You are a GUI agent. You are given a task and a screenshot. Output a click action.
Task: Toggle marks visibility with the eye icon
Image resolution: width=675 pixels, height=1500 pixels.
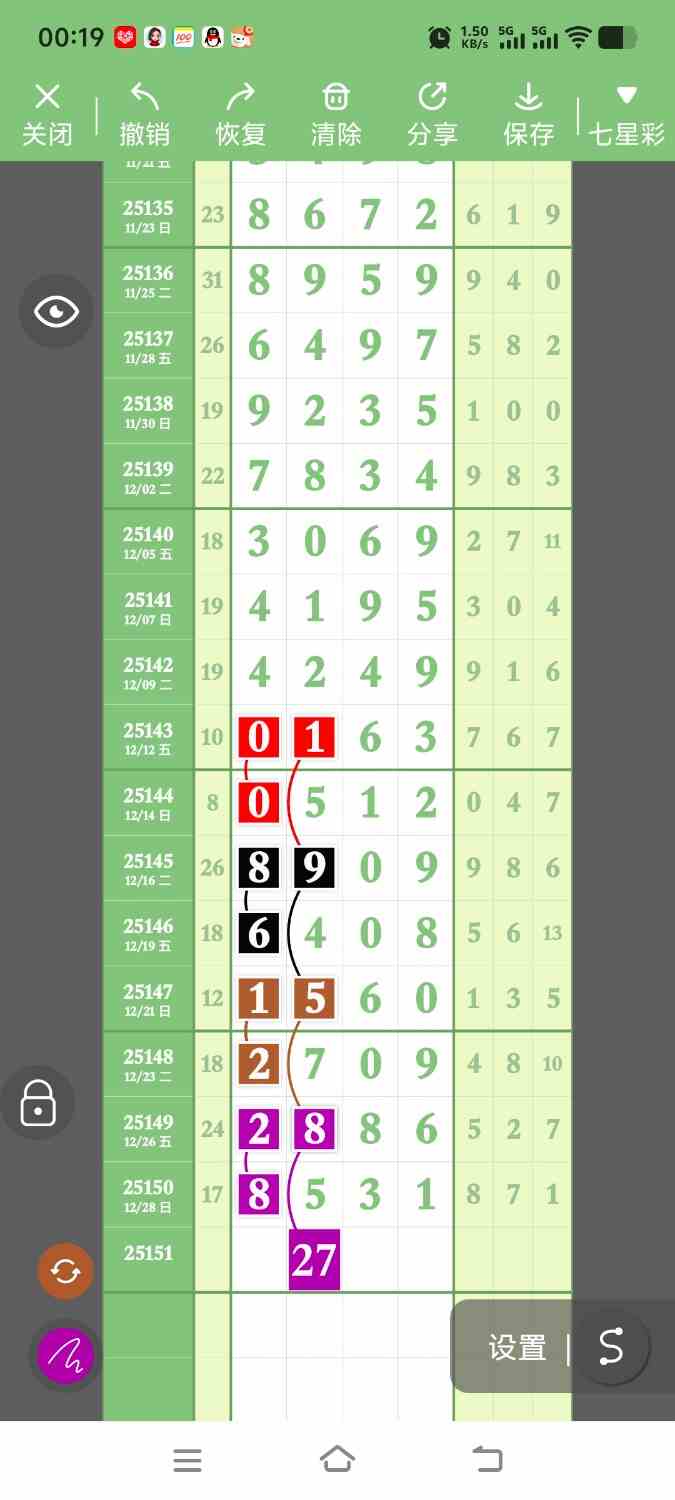(x=56, y=312)
